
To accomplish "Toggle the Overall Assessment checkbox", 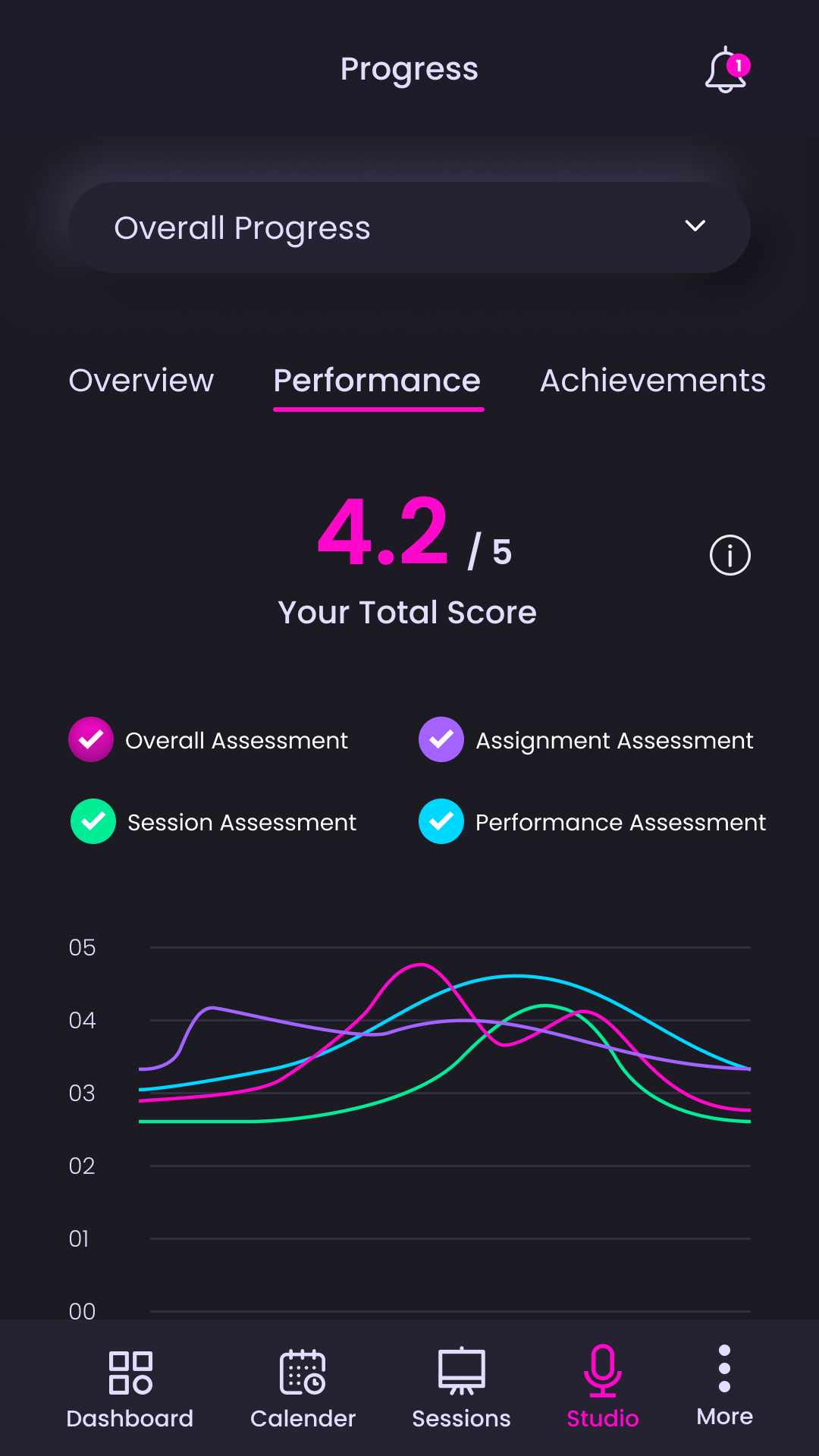I will tap(91, 739).
